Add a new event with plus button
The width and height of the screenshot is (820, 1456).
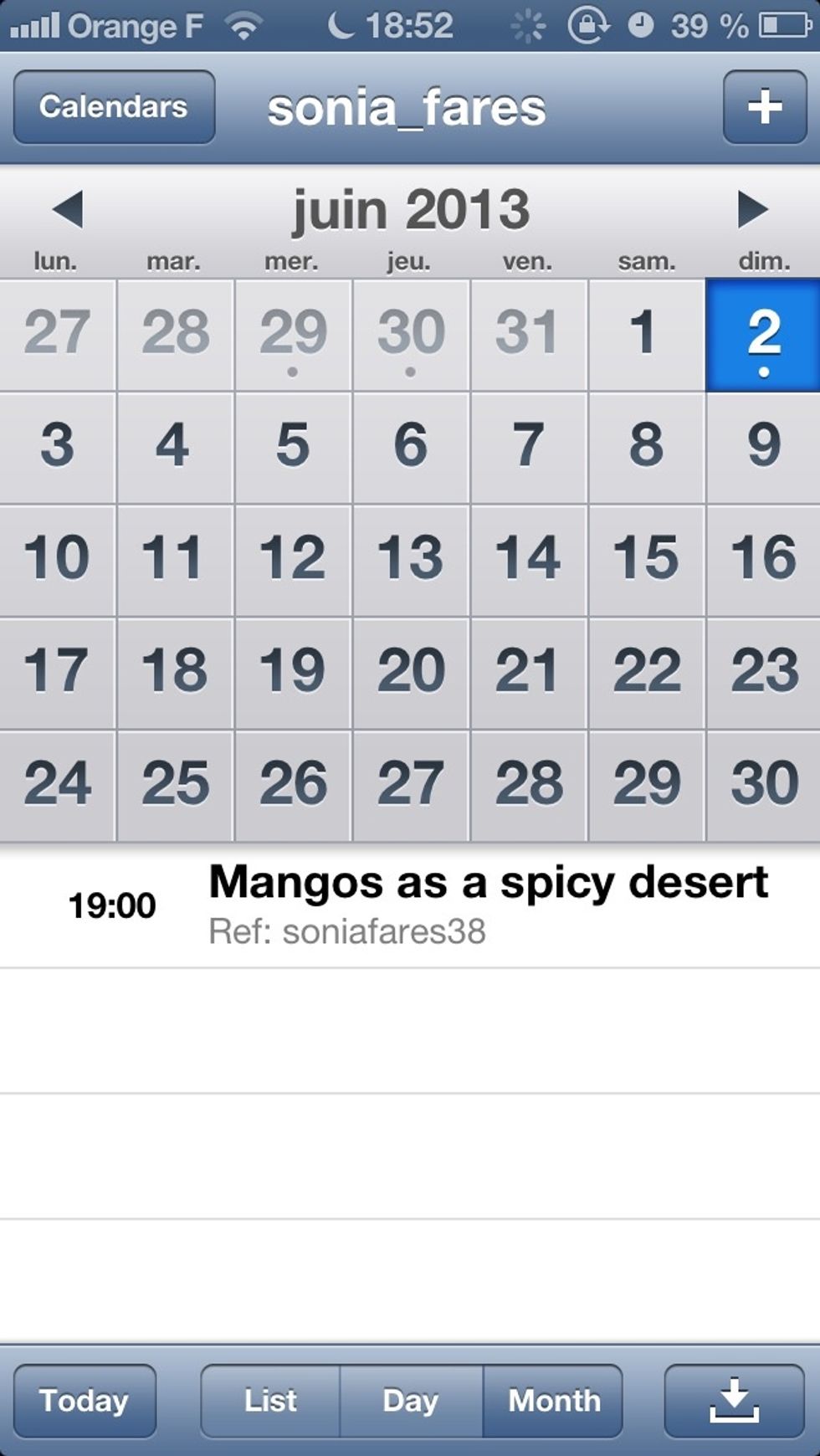coord(765,107)
